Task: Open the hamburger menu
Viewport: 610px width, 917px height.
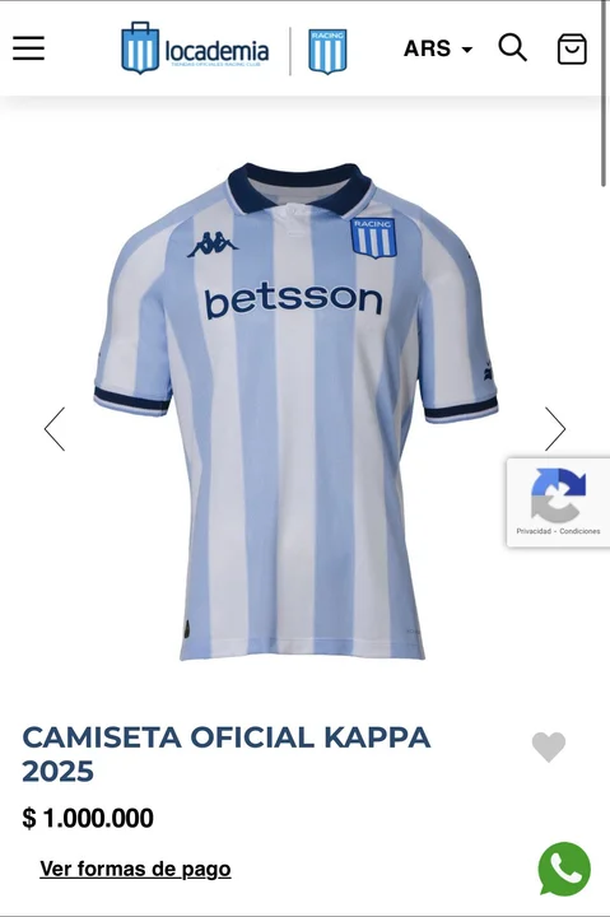Action: point(28,48)
